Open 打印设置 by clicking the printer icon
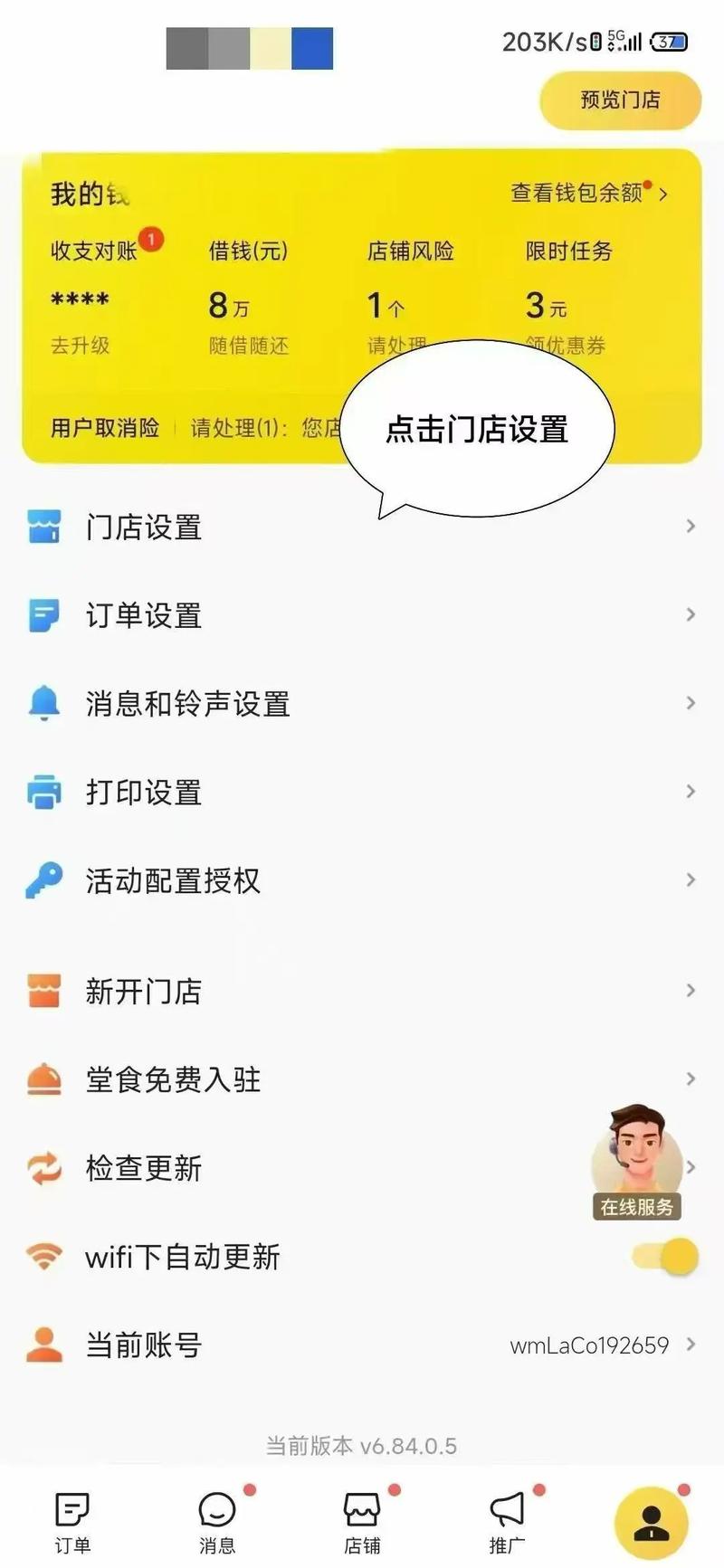Image resolution: width=724 pixels, height=1568 pixels. (43, 792)
